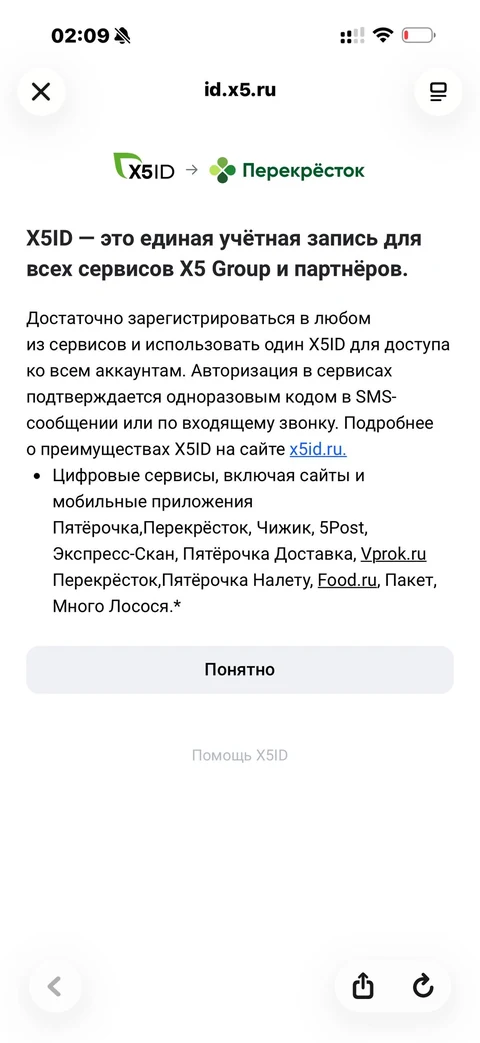Go back to previous page
The height and width of the screenshot is (1043, 480).
pos(55,986)
